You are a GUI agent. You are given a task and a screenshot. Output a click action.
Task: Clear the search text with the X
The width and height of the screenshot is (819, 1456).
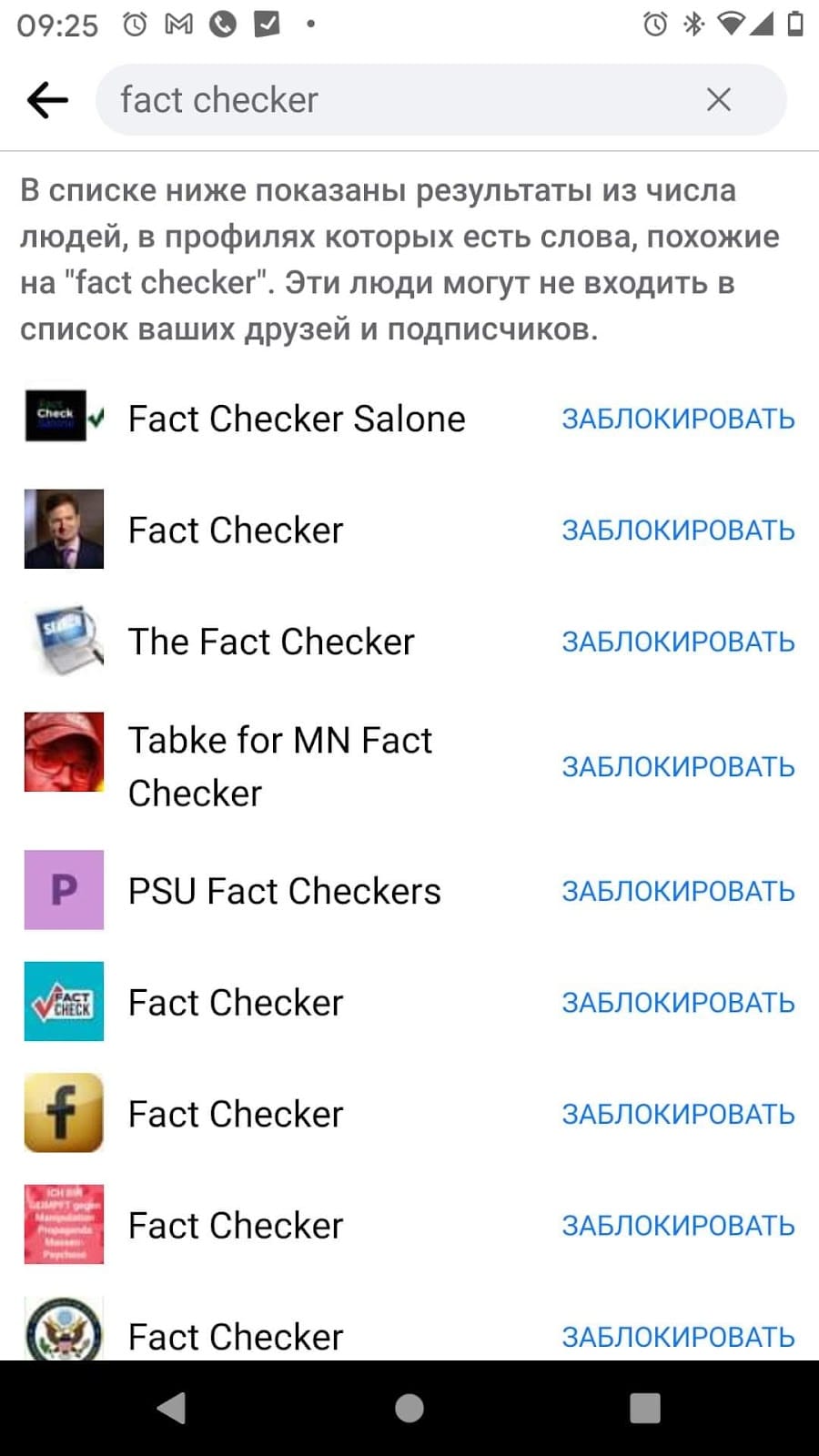point(719,100)
